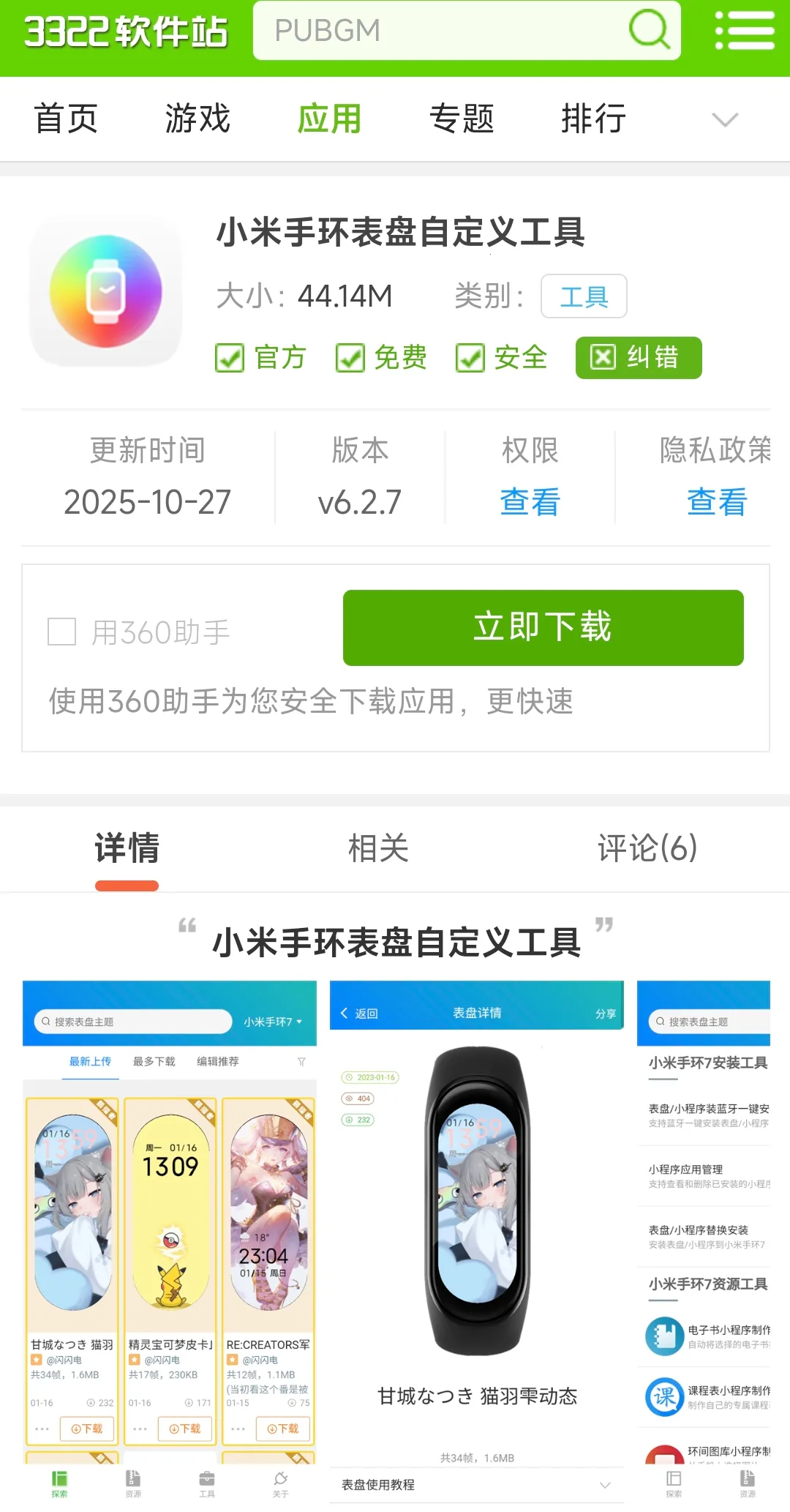790x1512 pixels.
Task: Open the 关于 icon in the bottom bar
Action: point(280,1478)
